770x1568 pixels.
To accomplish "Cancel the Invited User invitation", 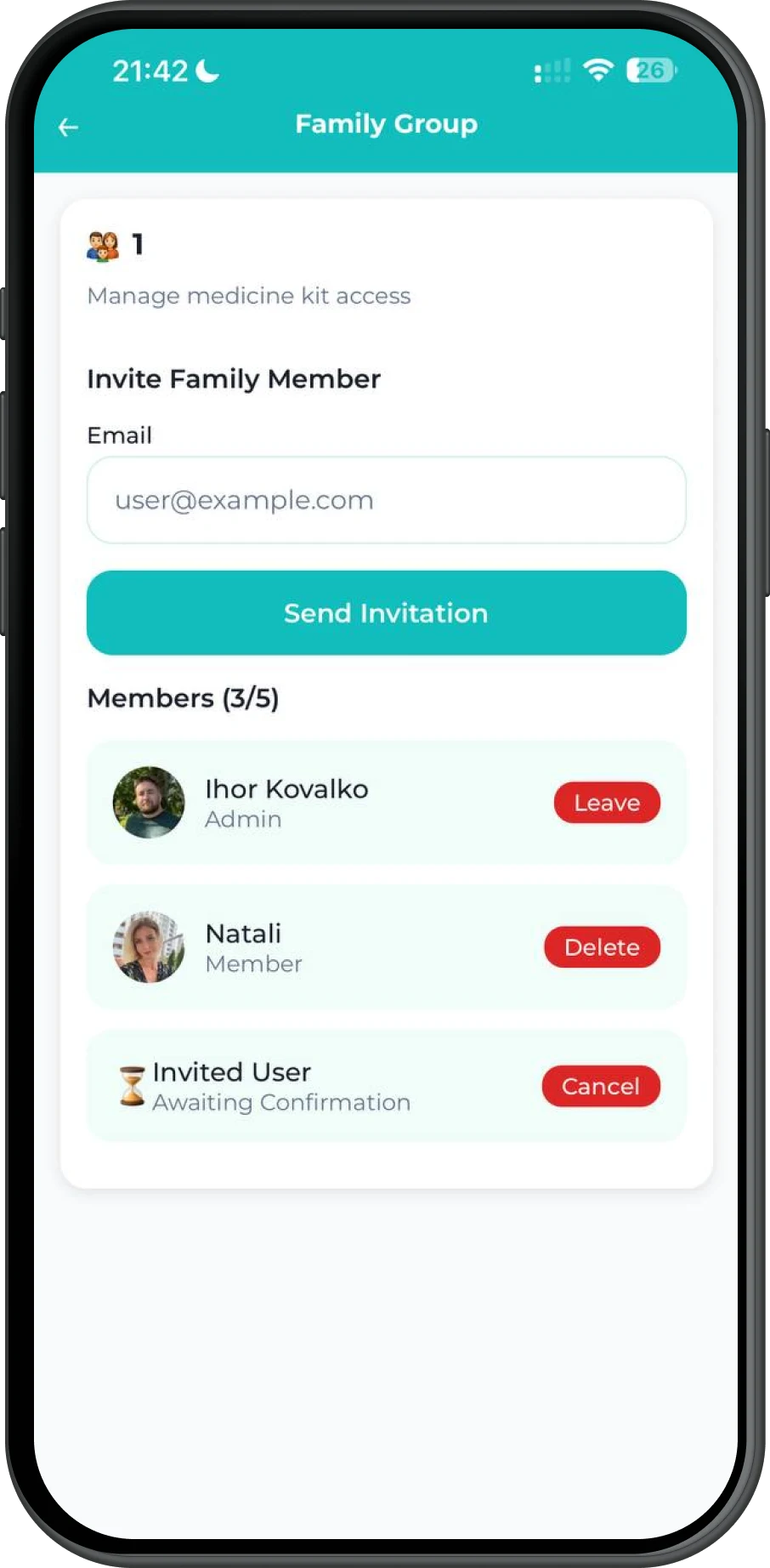I will [601, 1086].
